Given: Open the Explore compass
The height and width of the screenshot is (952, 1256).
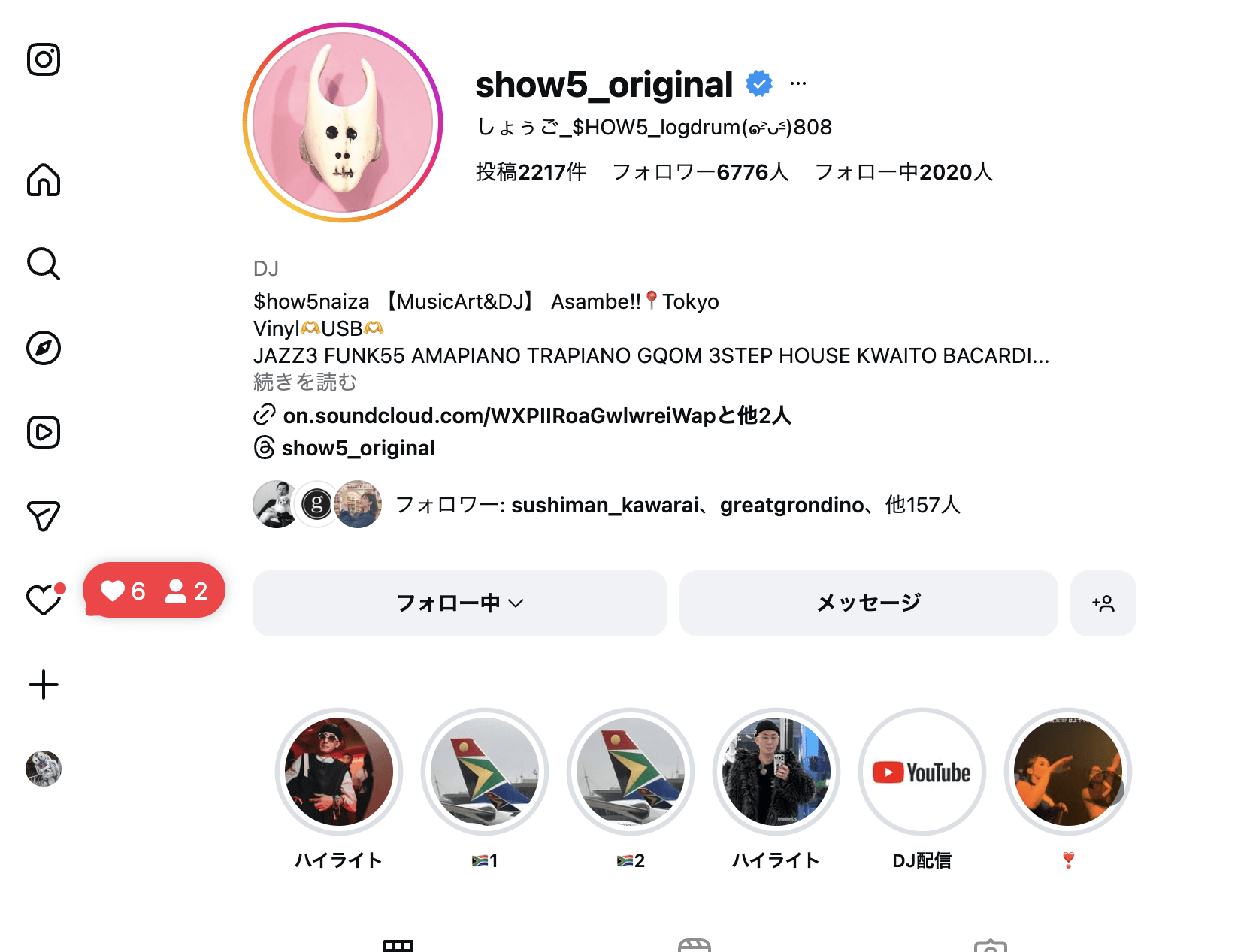Looking at the screenshot, I should [44, 348].
